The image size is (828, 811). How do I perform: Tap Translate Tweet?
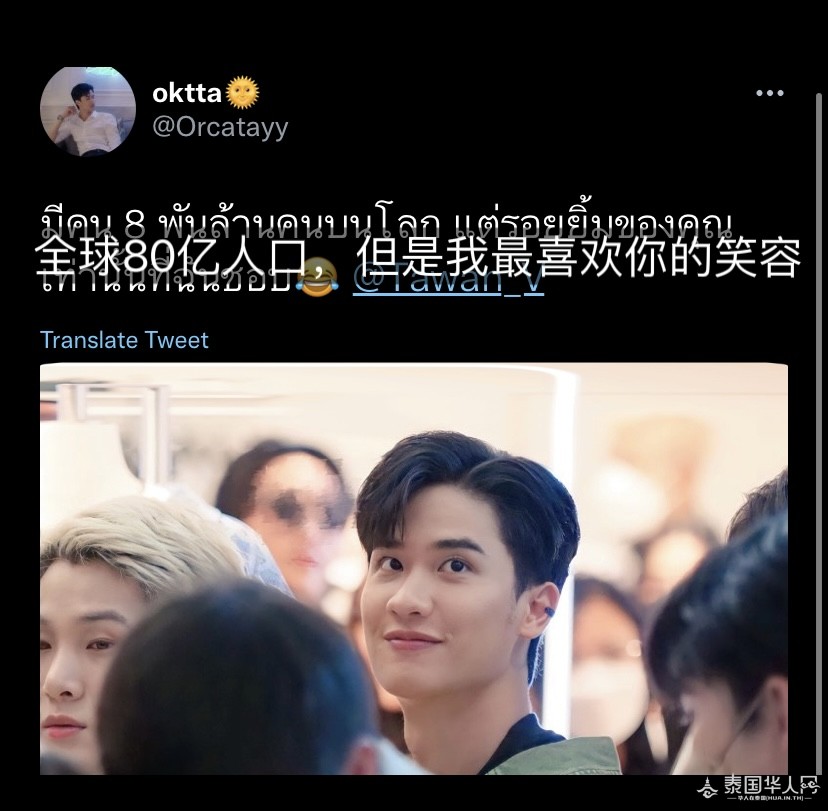click(124, 340)
